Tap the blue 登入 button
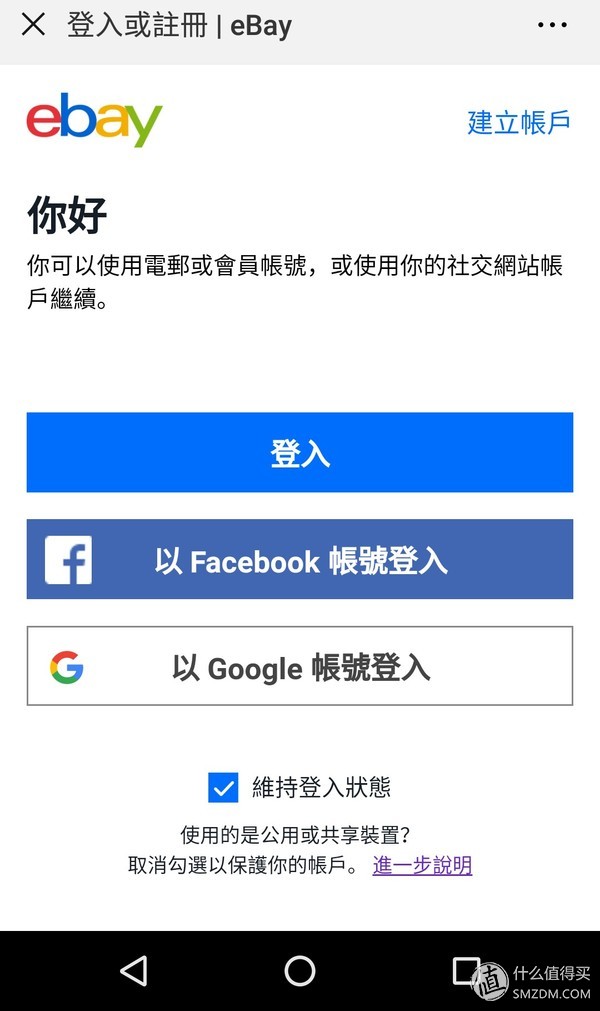The image size is (600, 1011). pyautogui.click(x=300, y=453)
